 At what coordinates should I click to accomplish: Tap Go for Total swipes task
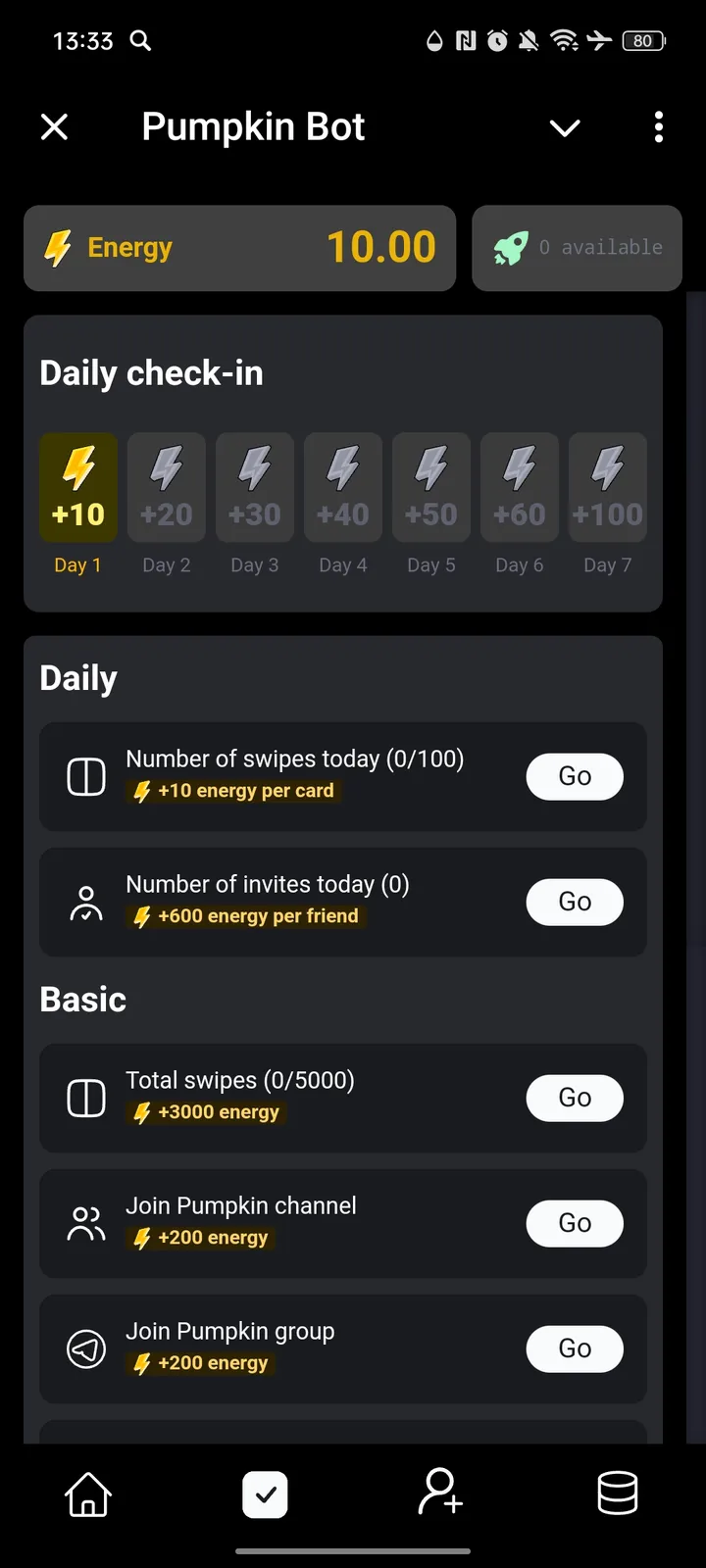(575, 1098)
